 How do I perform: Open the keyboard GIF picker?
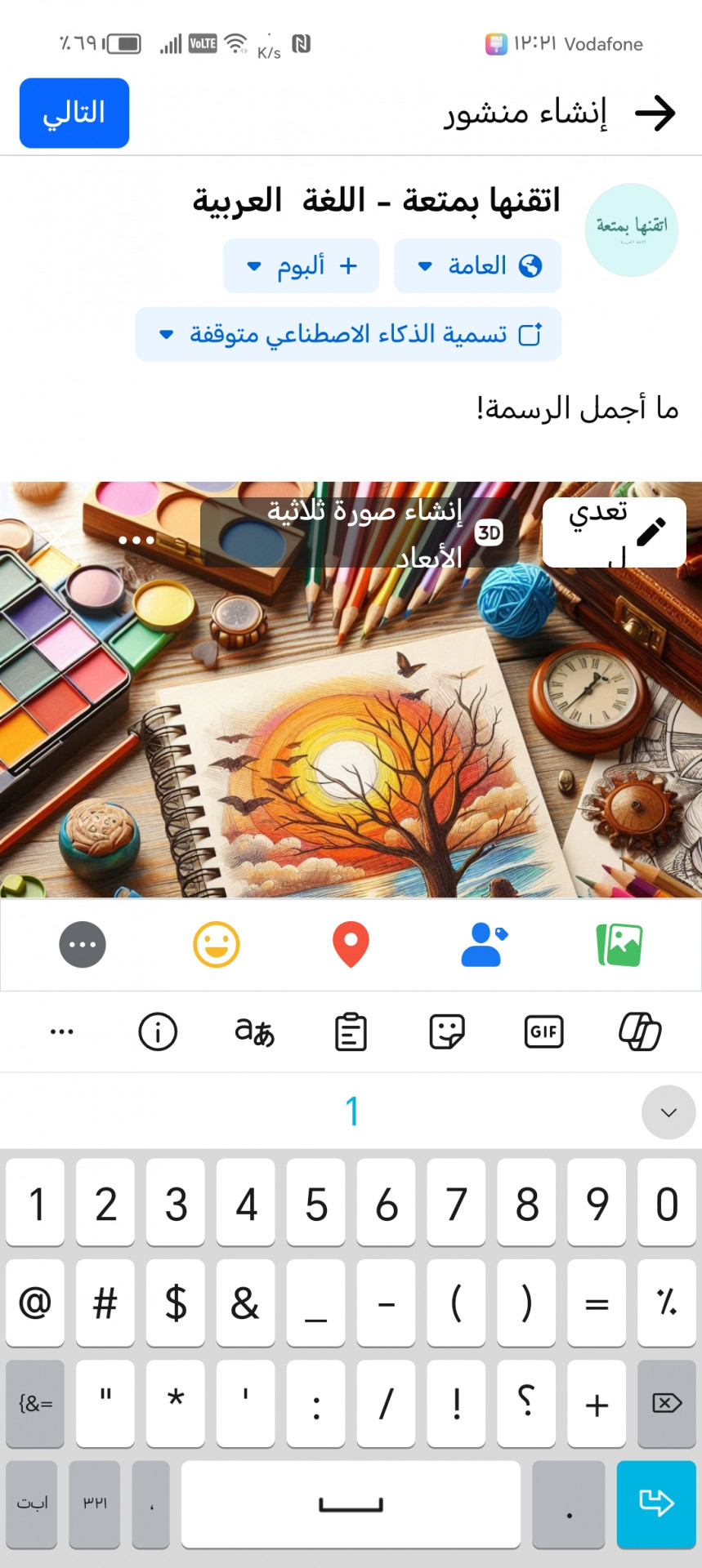(x=543, y=1031)
